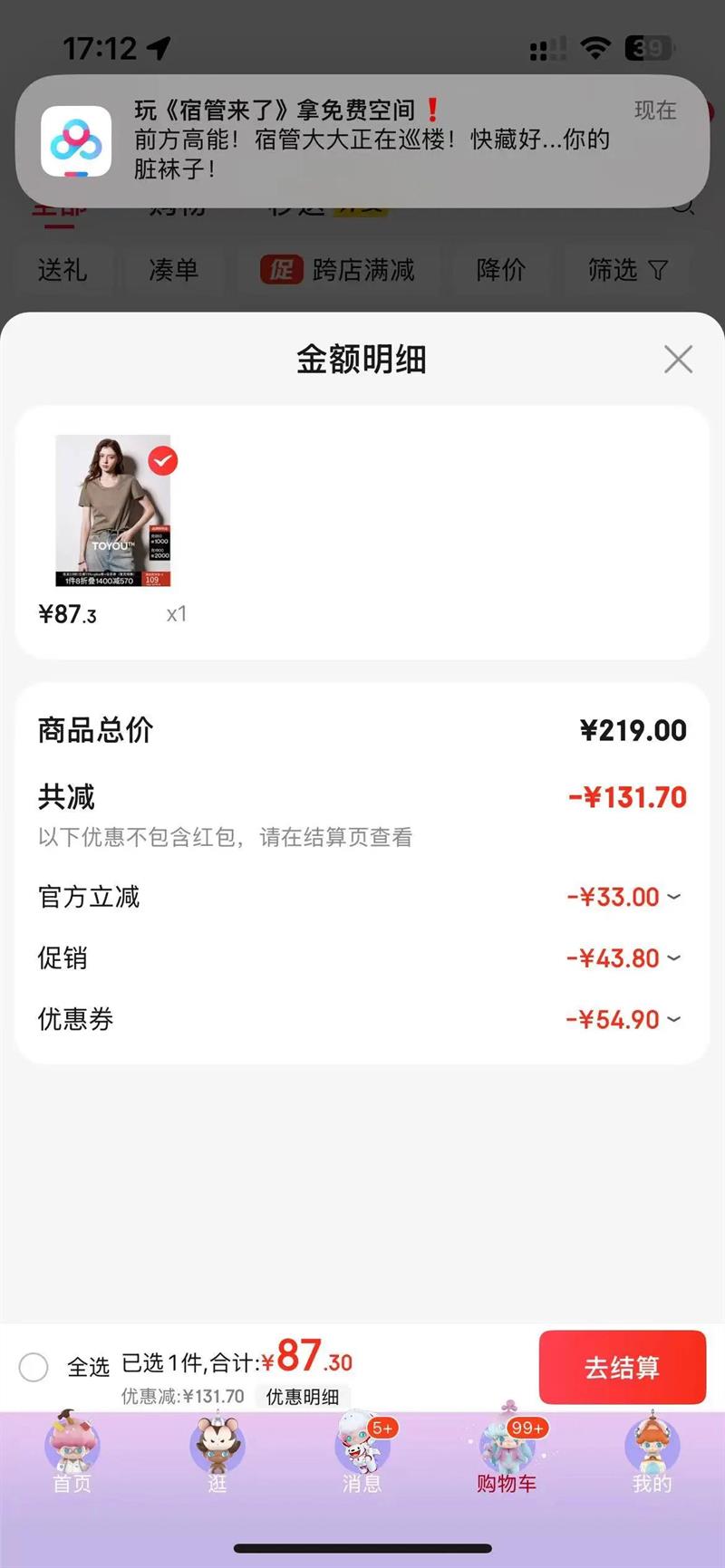Deselect the TOYOUTH t-shirt item
This screenshot has width=725, height=1568.
tap(163, 460)
